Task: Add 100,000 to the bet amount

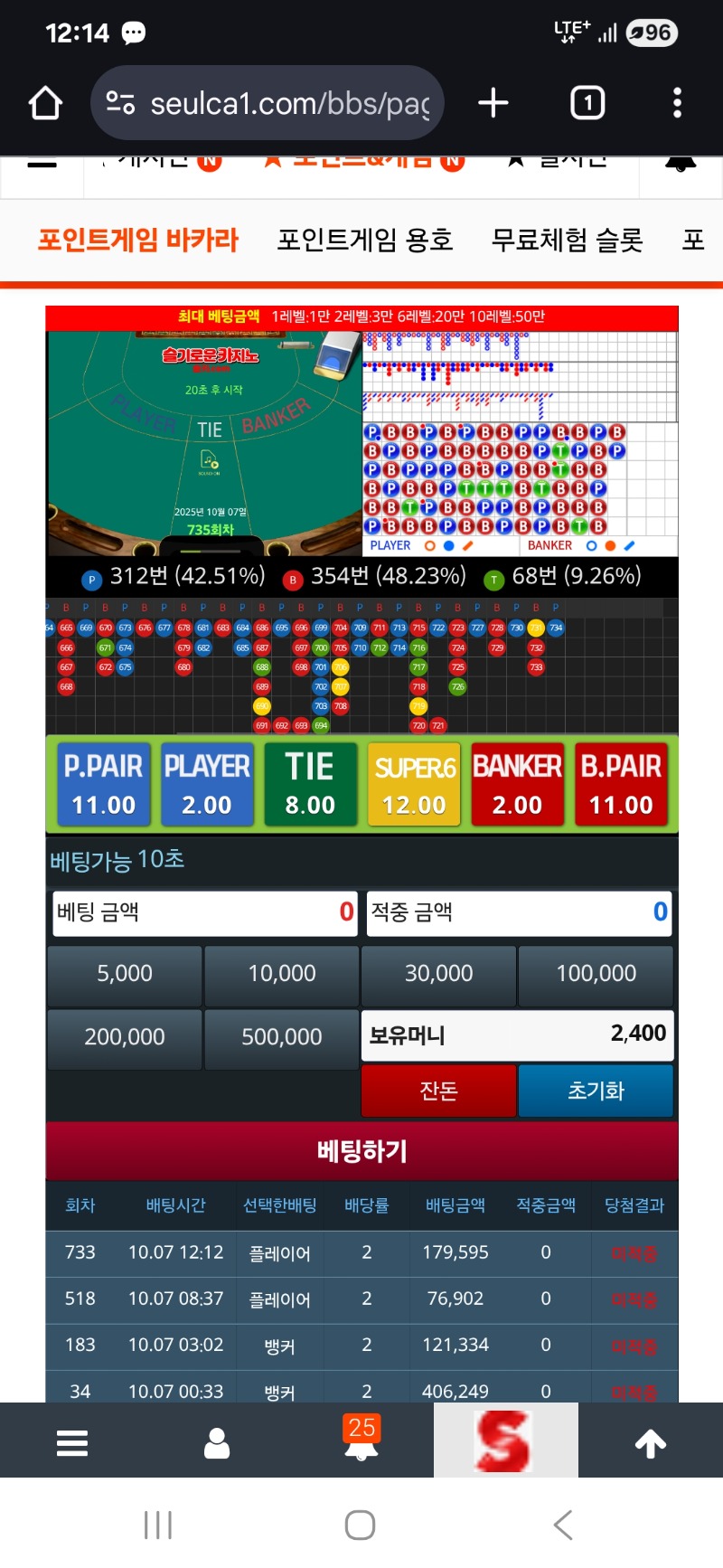Action: [x=596, y=974]
